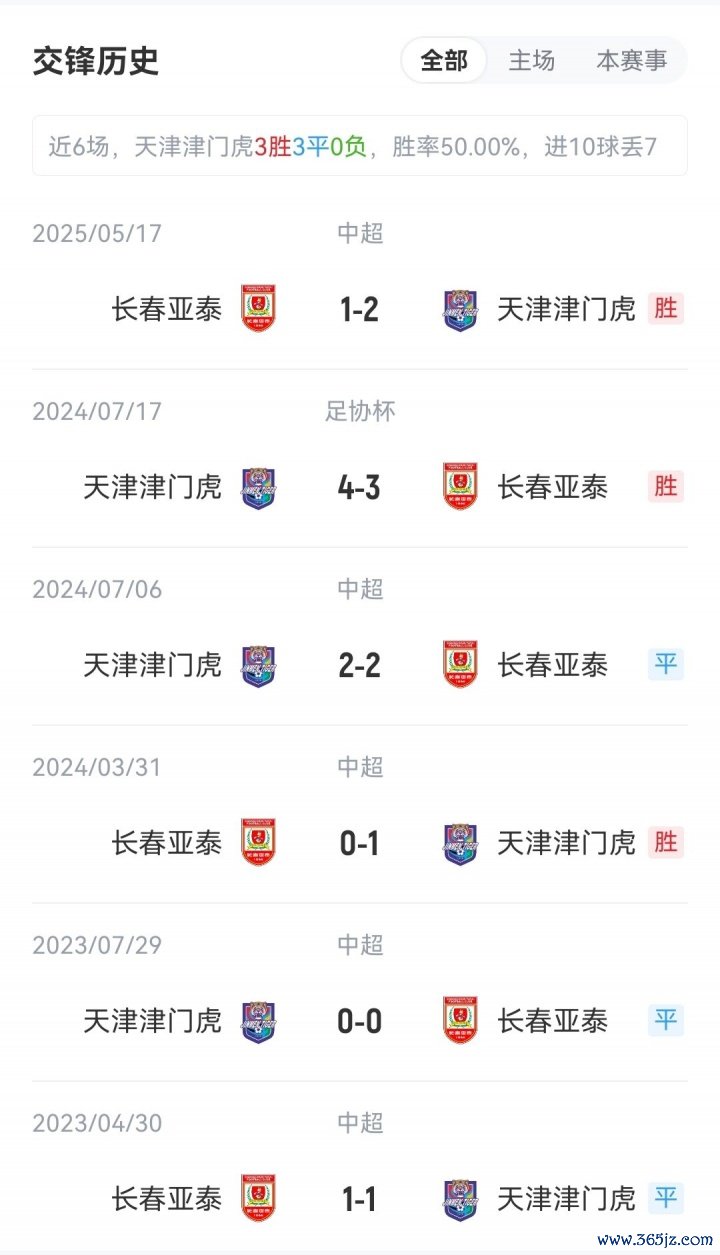
Task: Open the 2024/03/31 0-1 match
Action: click(359, 843)
